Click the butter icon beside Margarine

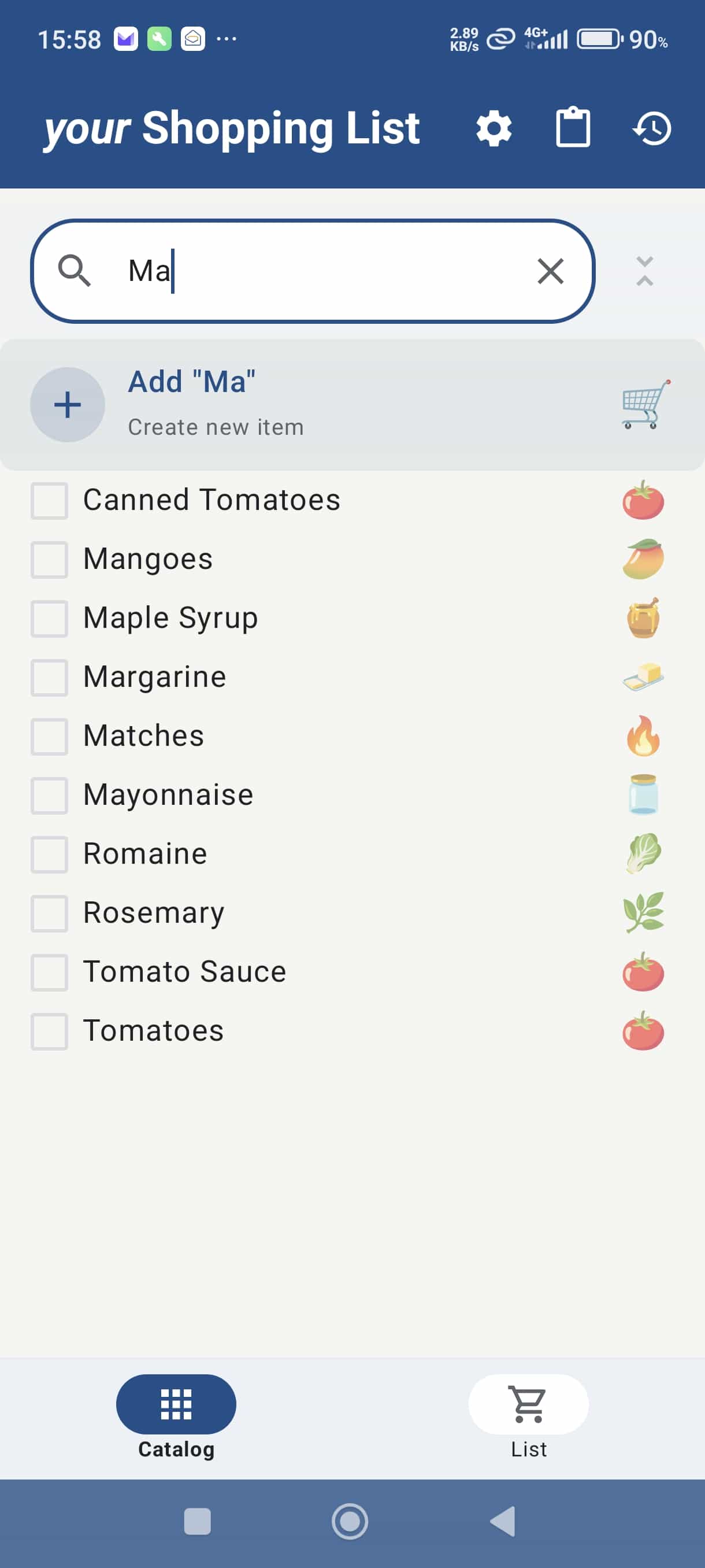coord(643,676)
